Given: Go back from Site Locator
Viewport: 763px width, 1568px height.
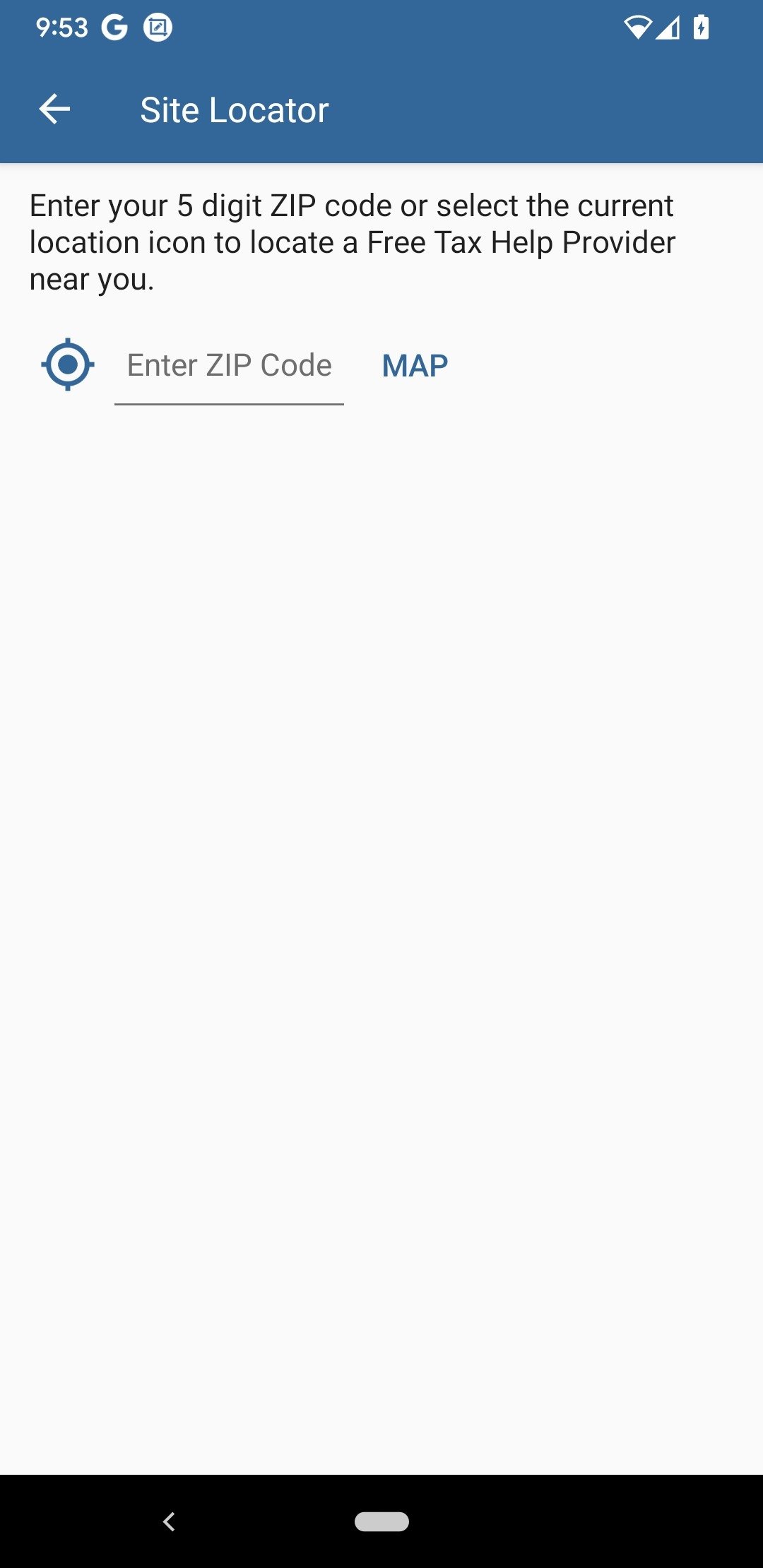Looking at the screenshot, I should click(54, 109).
